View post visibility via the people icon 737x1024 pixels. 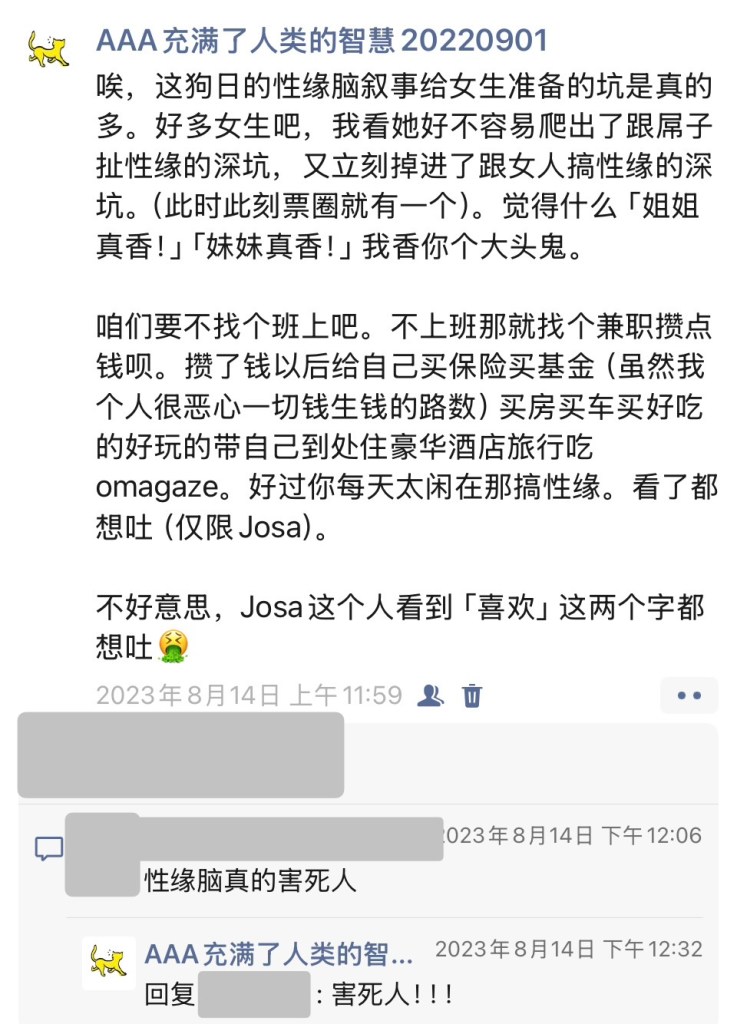[x=431, y=695]
